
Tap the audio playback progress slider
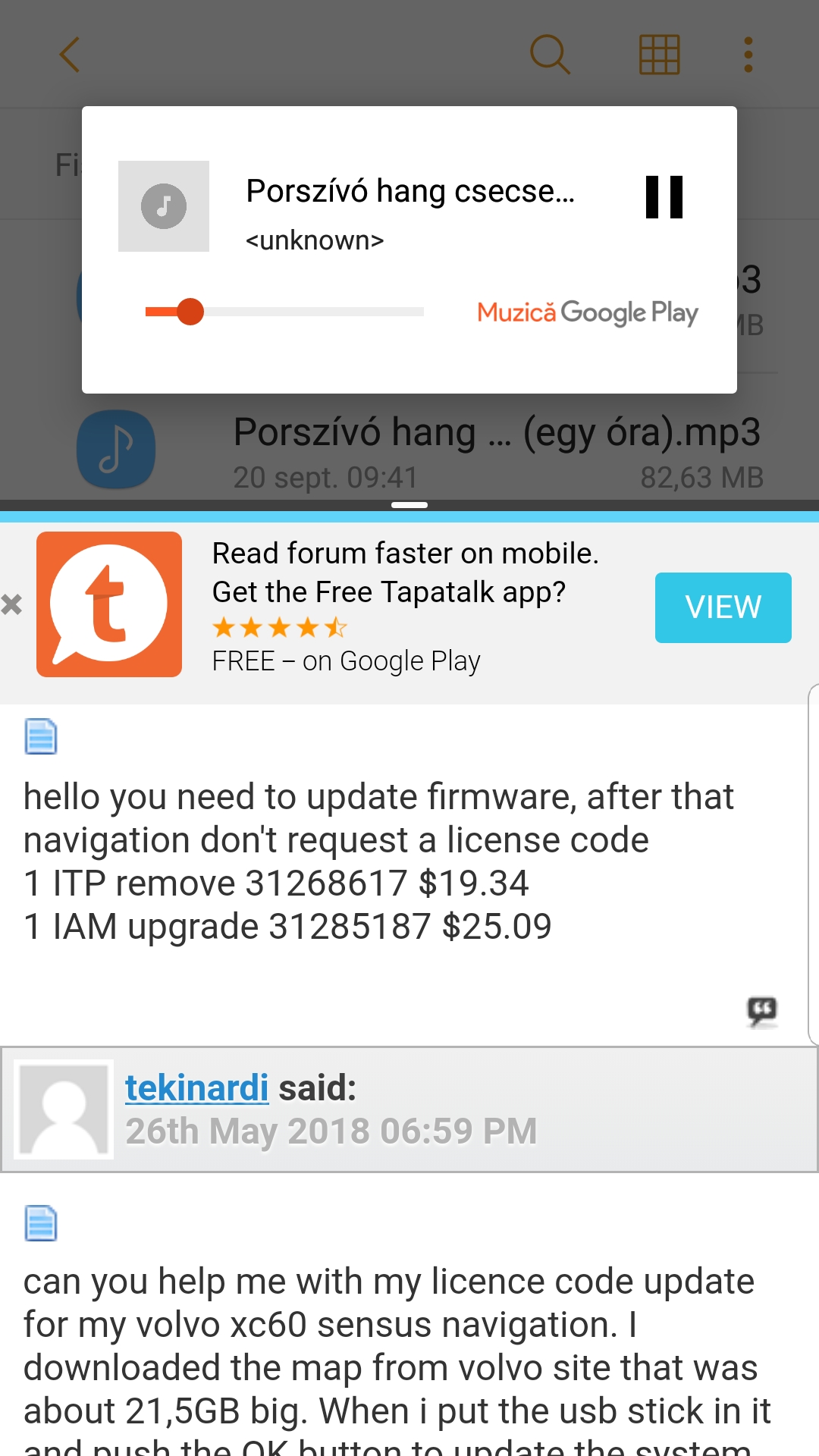pyautogui.click(x=284, y=312)
